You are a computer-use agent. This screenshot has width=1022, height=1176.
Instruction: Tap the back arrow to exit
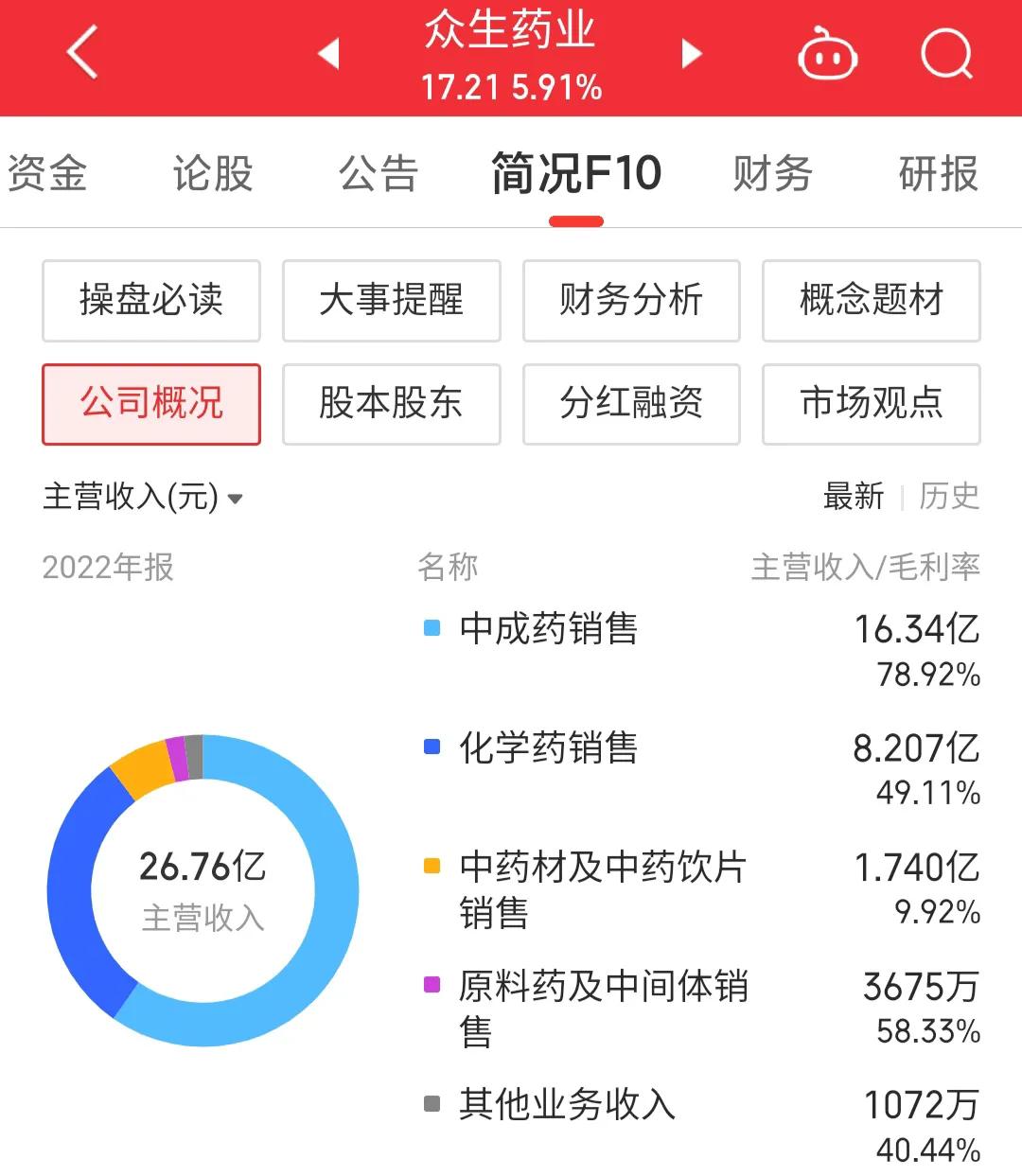point(80,54)
